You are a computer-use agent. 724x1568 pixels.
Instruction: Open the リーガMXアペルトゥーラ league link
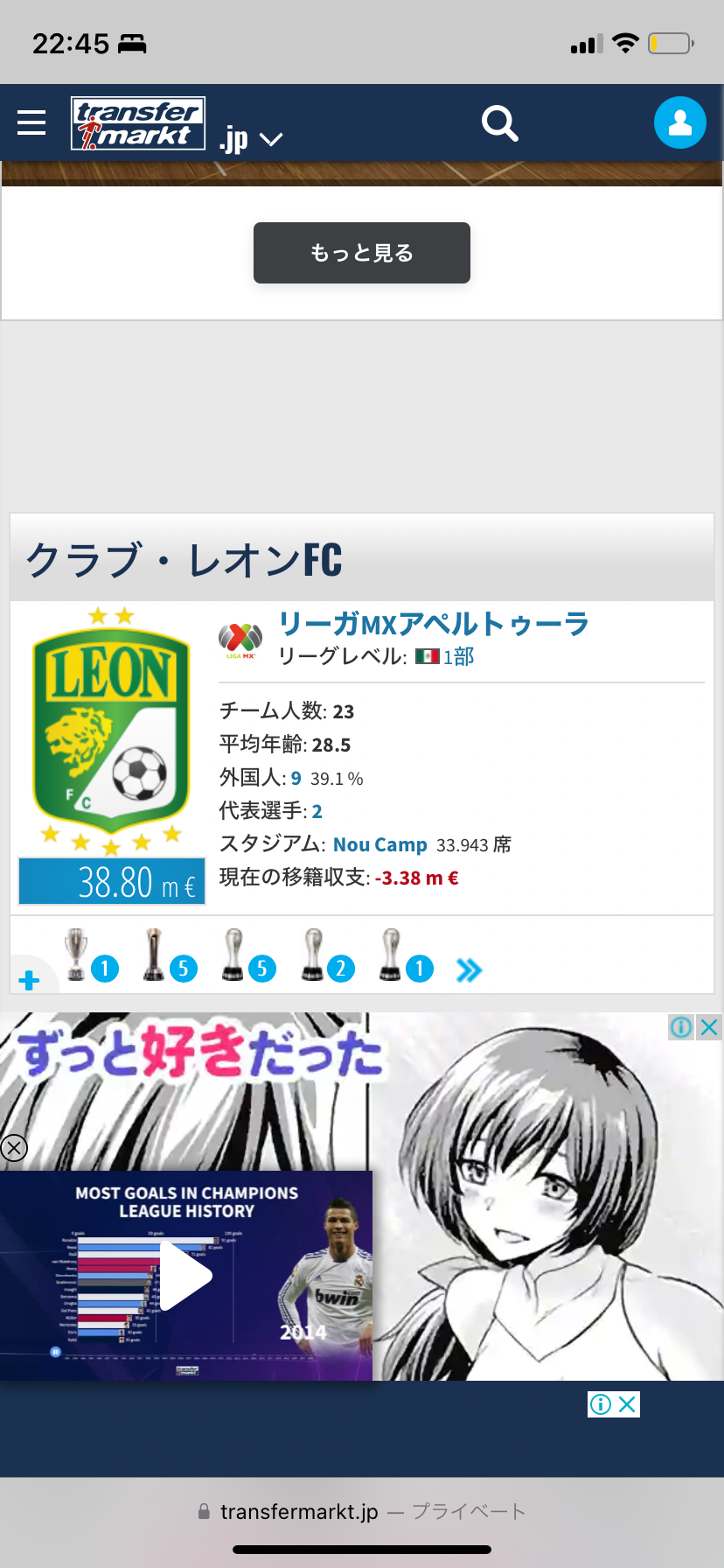coord(433,624)
